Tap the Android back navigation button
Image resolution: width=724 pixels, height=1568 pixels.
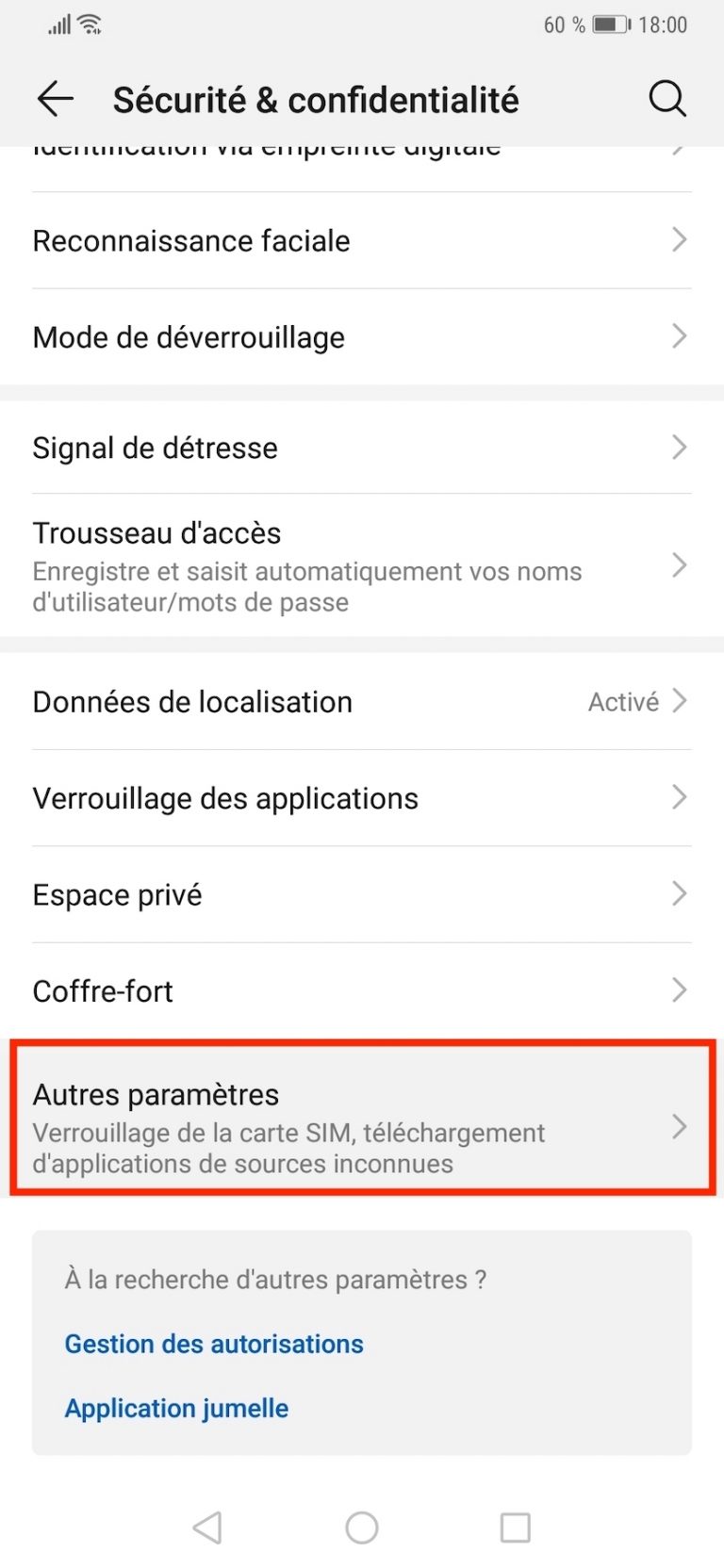[x=206, y=1527]
